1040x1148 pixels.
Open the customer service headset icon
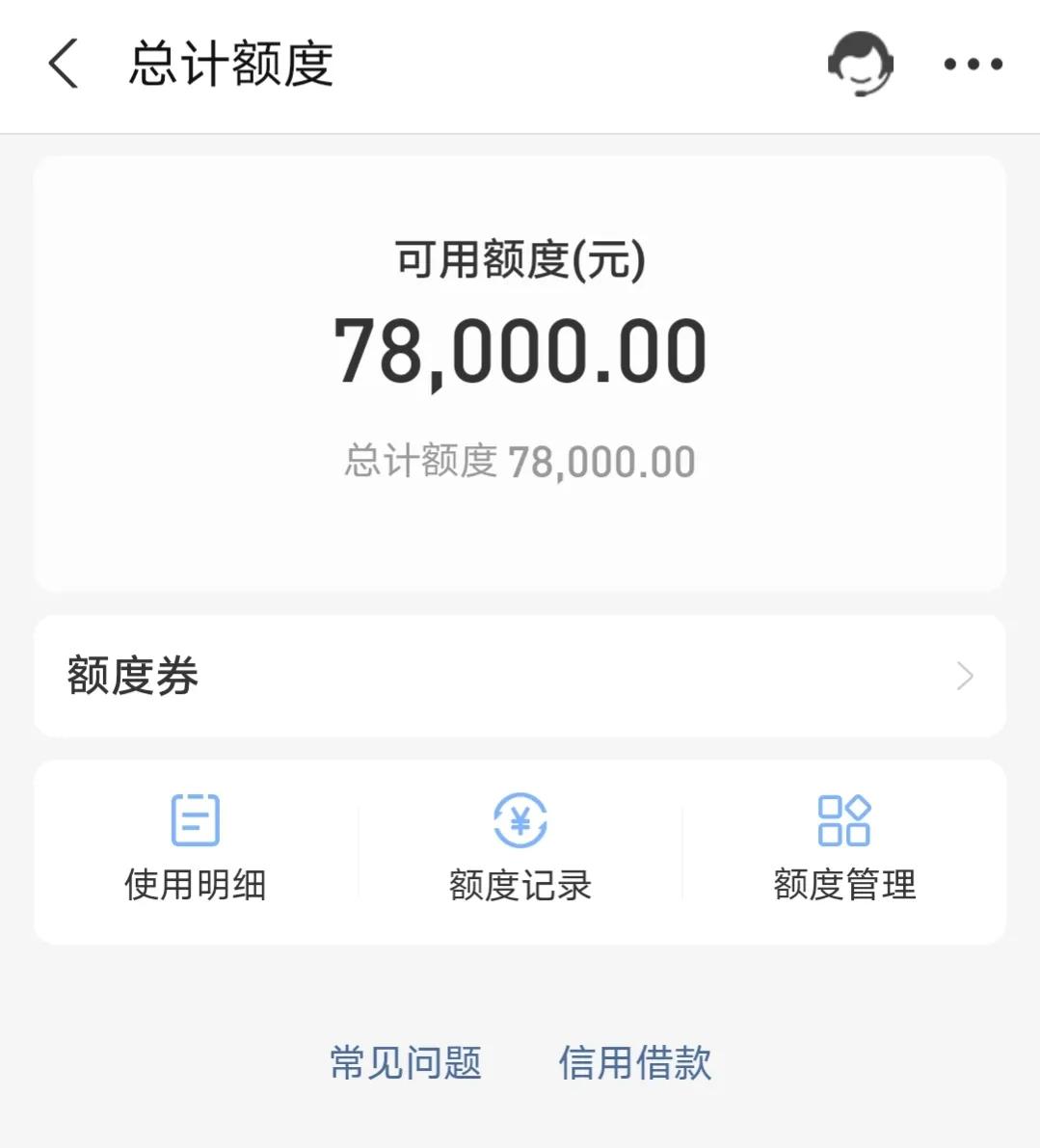[861, 65]
